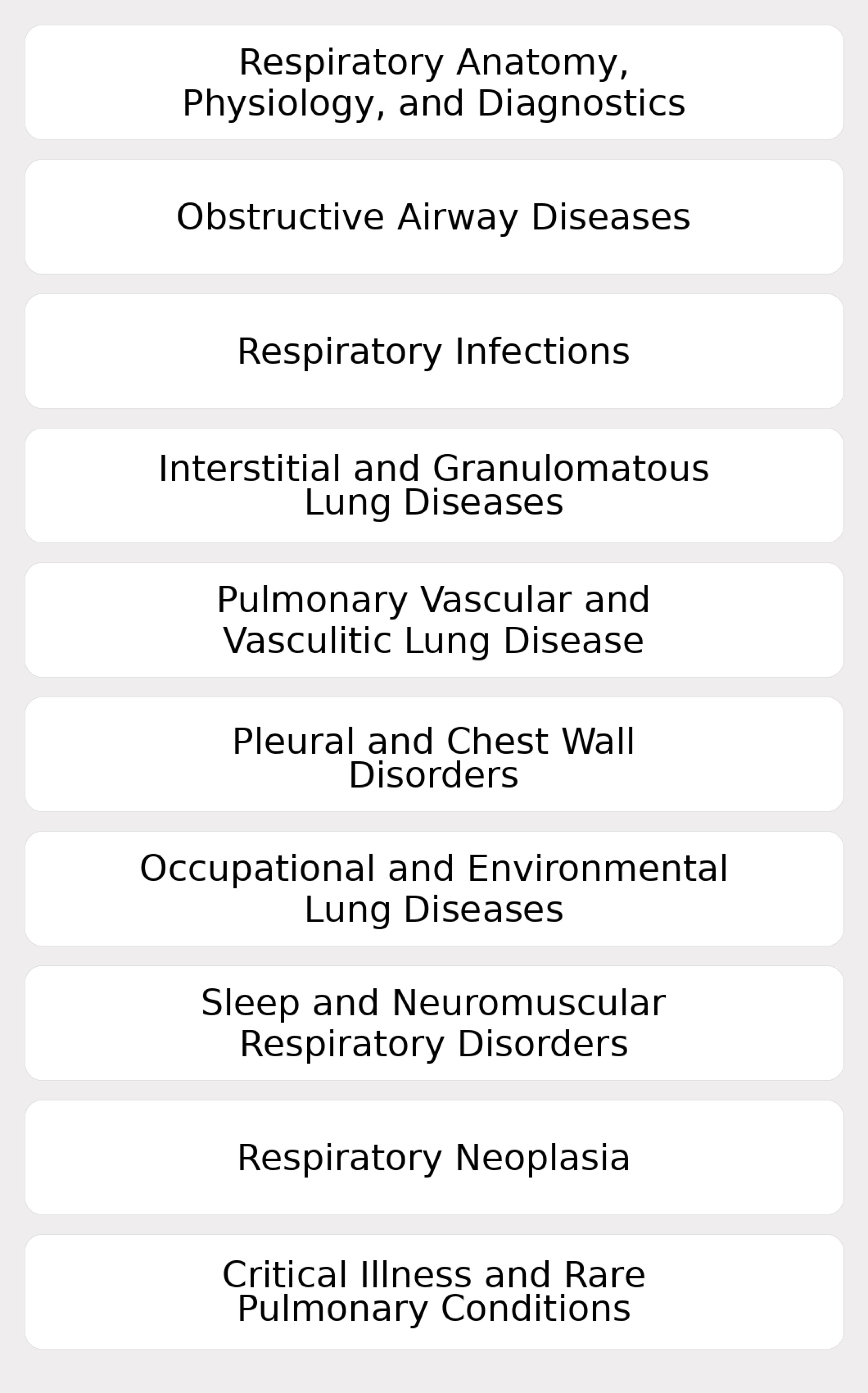View Sleep and Neuromuscular Respiratory Disorders
The image size is (868, 1393).
point(434,1023)
